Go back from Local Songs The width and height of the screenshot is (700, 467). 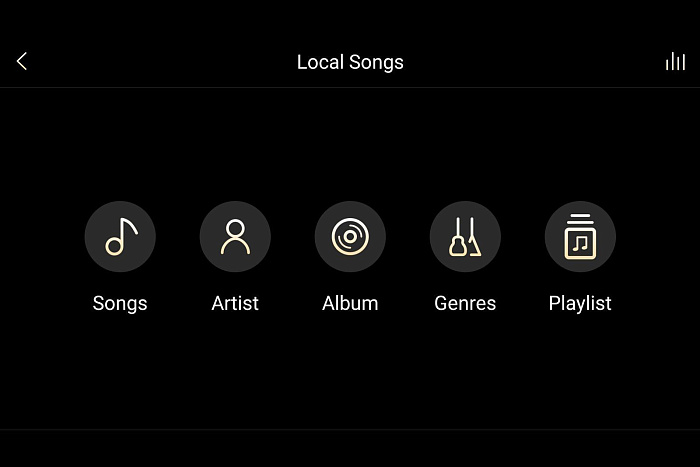click(22, 62)
